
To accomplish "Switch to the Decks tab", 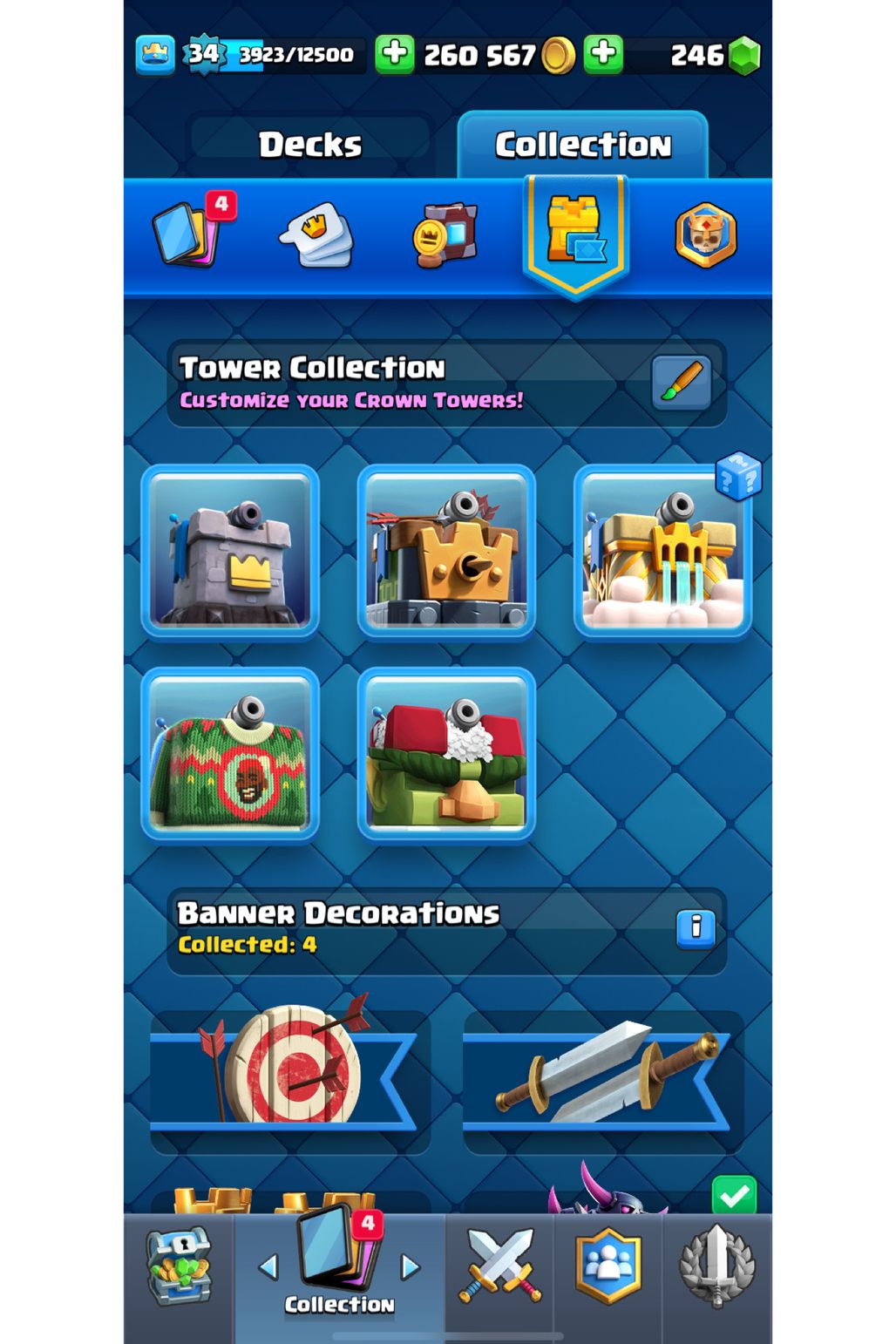I will coord(309,145).
